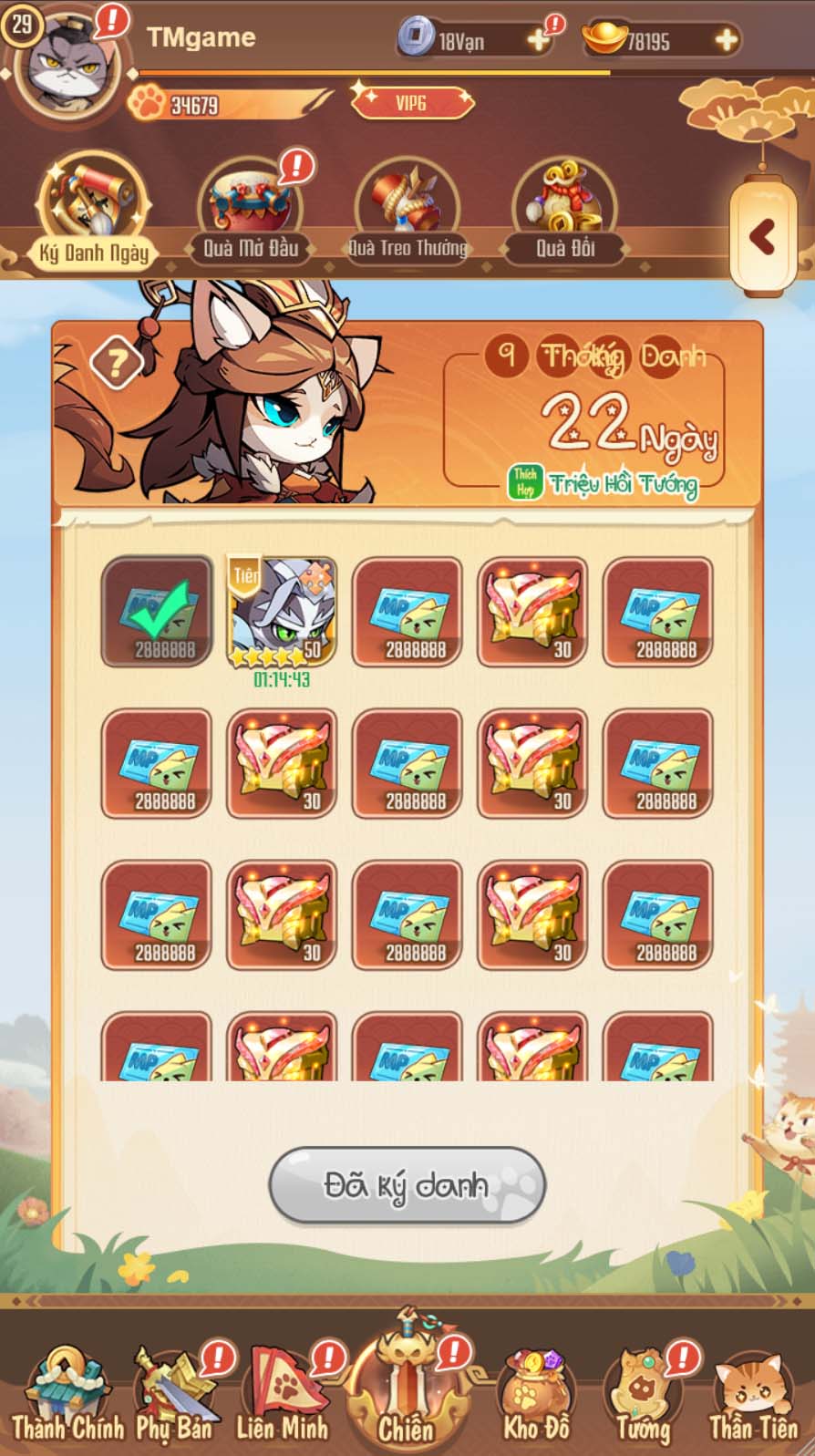The height and width of the screenshot is (1456, 815).
Task: Open Kho Đồ inventory
Action: point(536,1395)
